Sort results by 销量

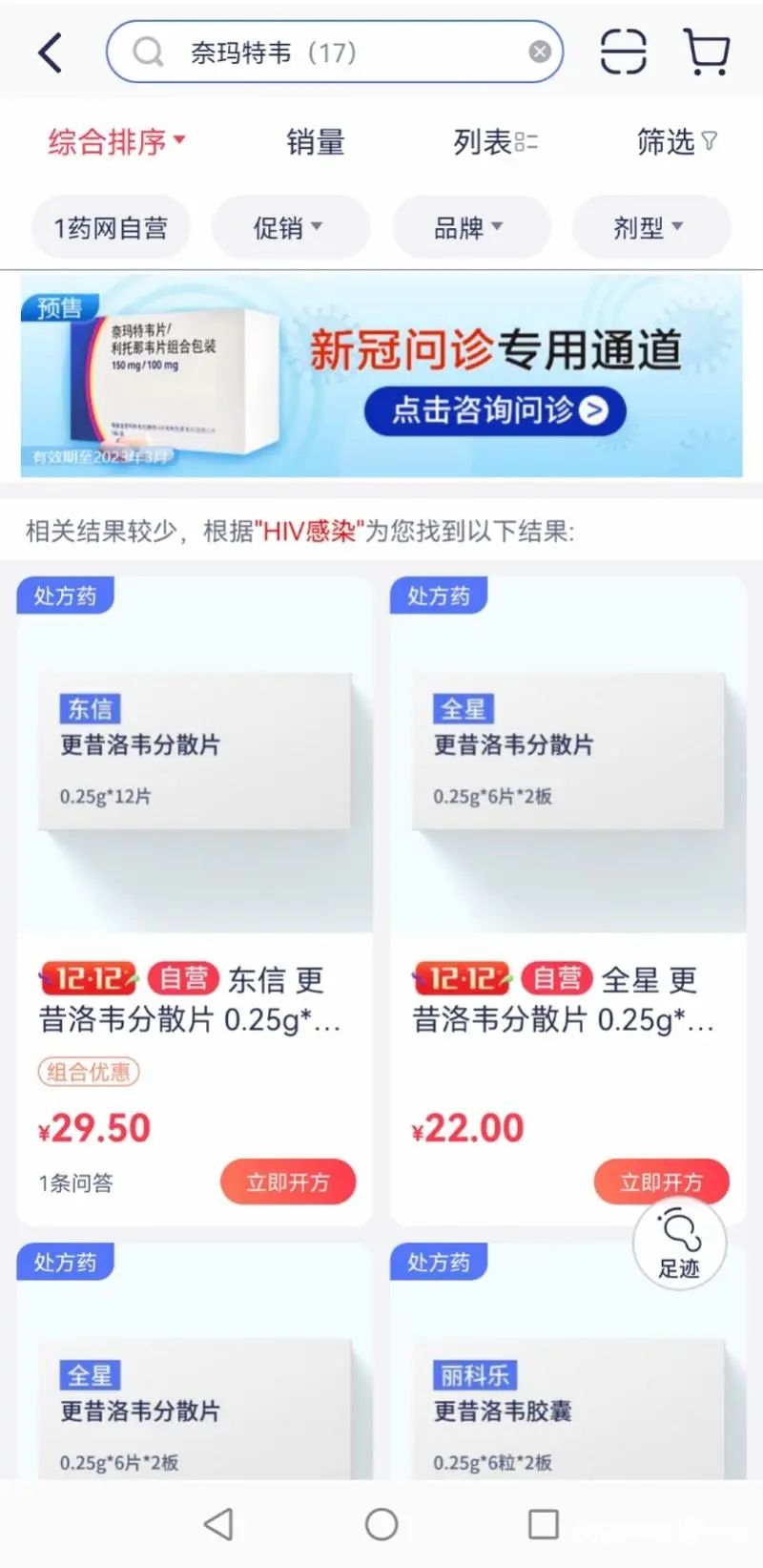coord(316,142)
